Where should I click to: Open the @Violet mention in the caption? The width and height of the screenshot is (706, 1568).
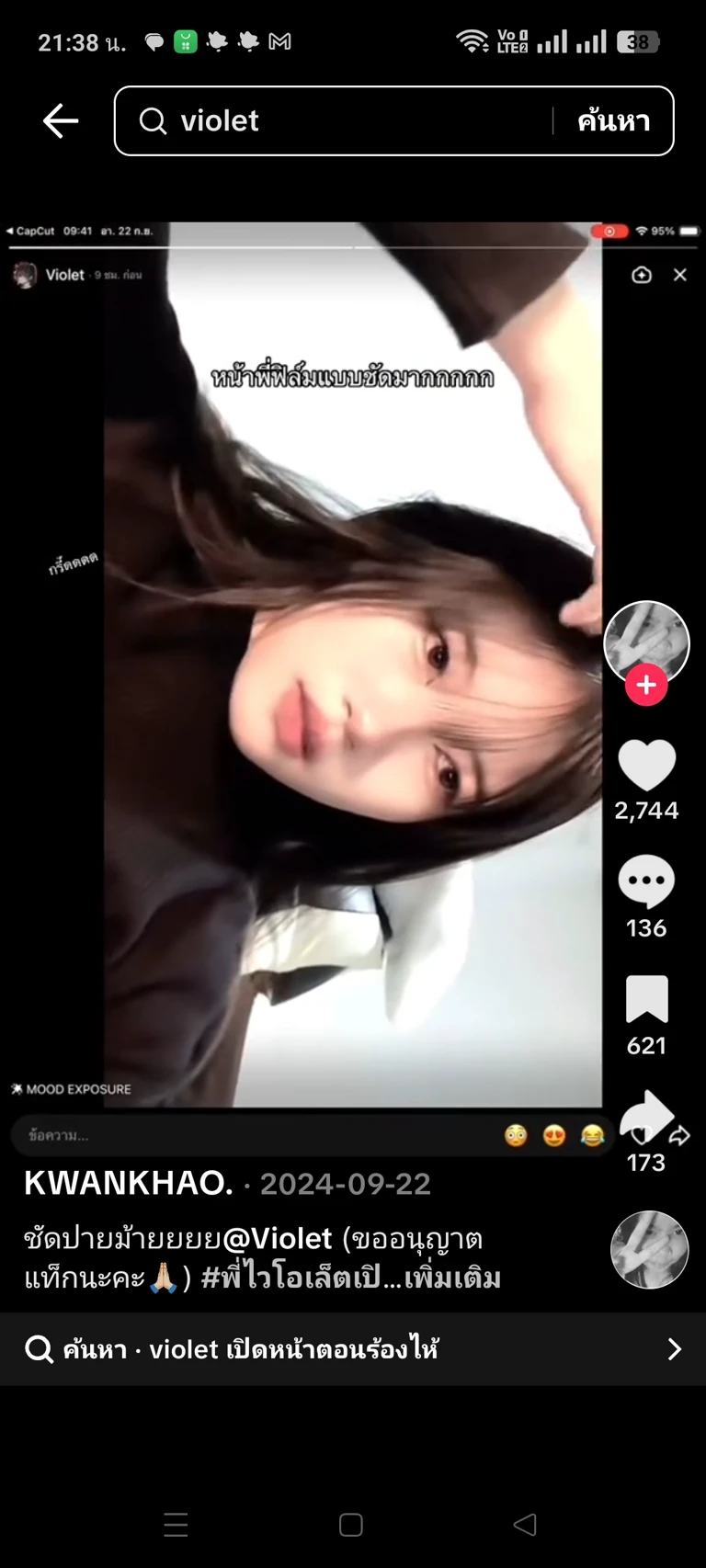coord(277,1239)
